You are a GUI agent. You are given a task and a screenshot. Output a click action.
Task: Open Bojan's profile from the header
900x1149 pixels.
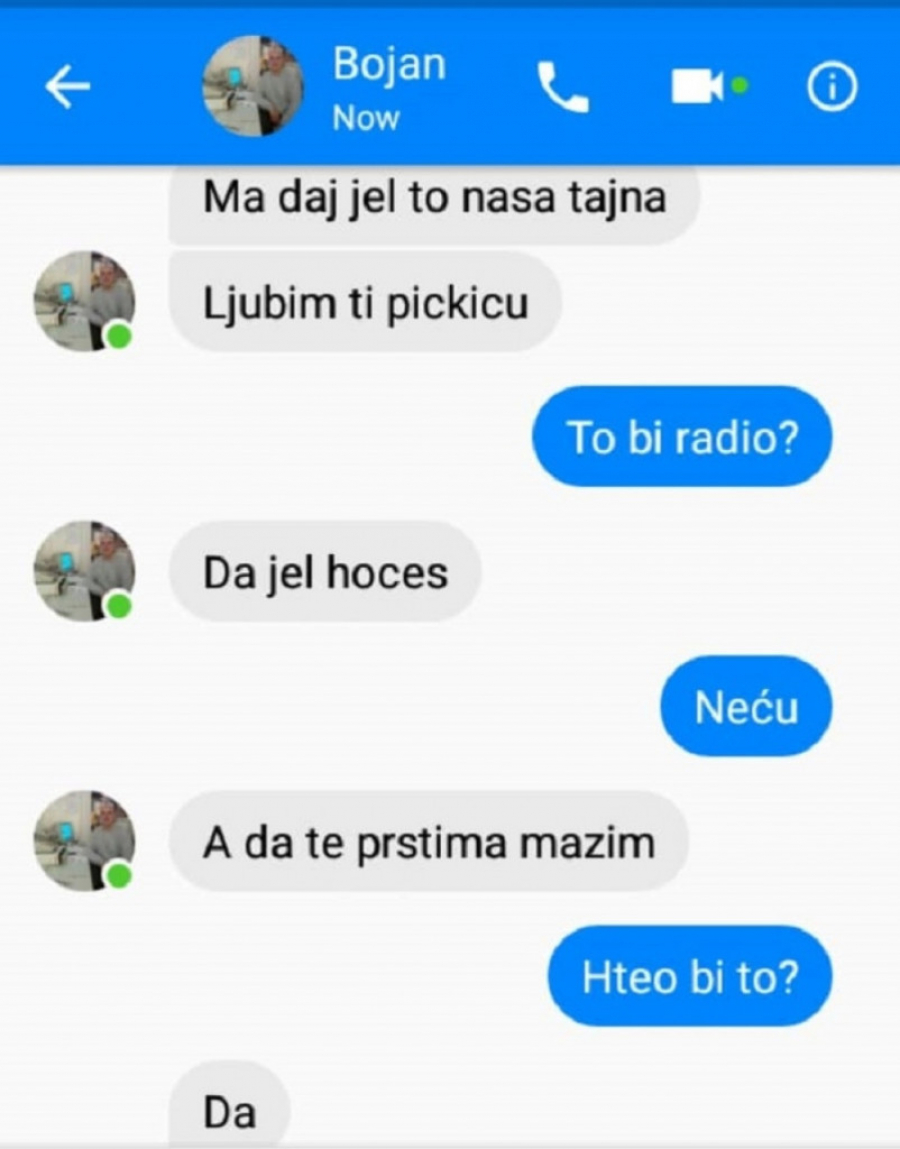tap(253, 87)
